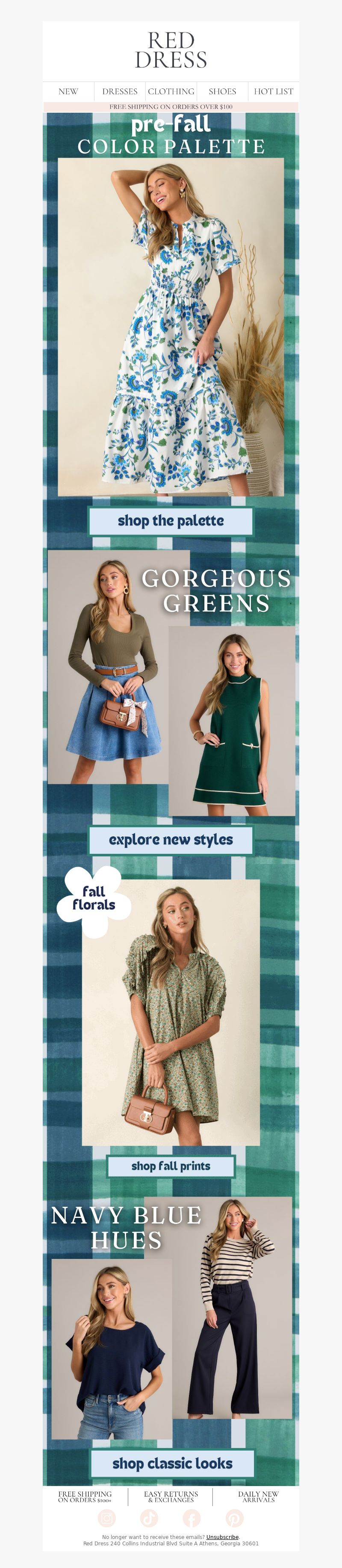Unsubscribe from these emails
The image size is (342, 1568).
pos(222,1537)
